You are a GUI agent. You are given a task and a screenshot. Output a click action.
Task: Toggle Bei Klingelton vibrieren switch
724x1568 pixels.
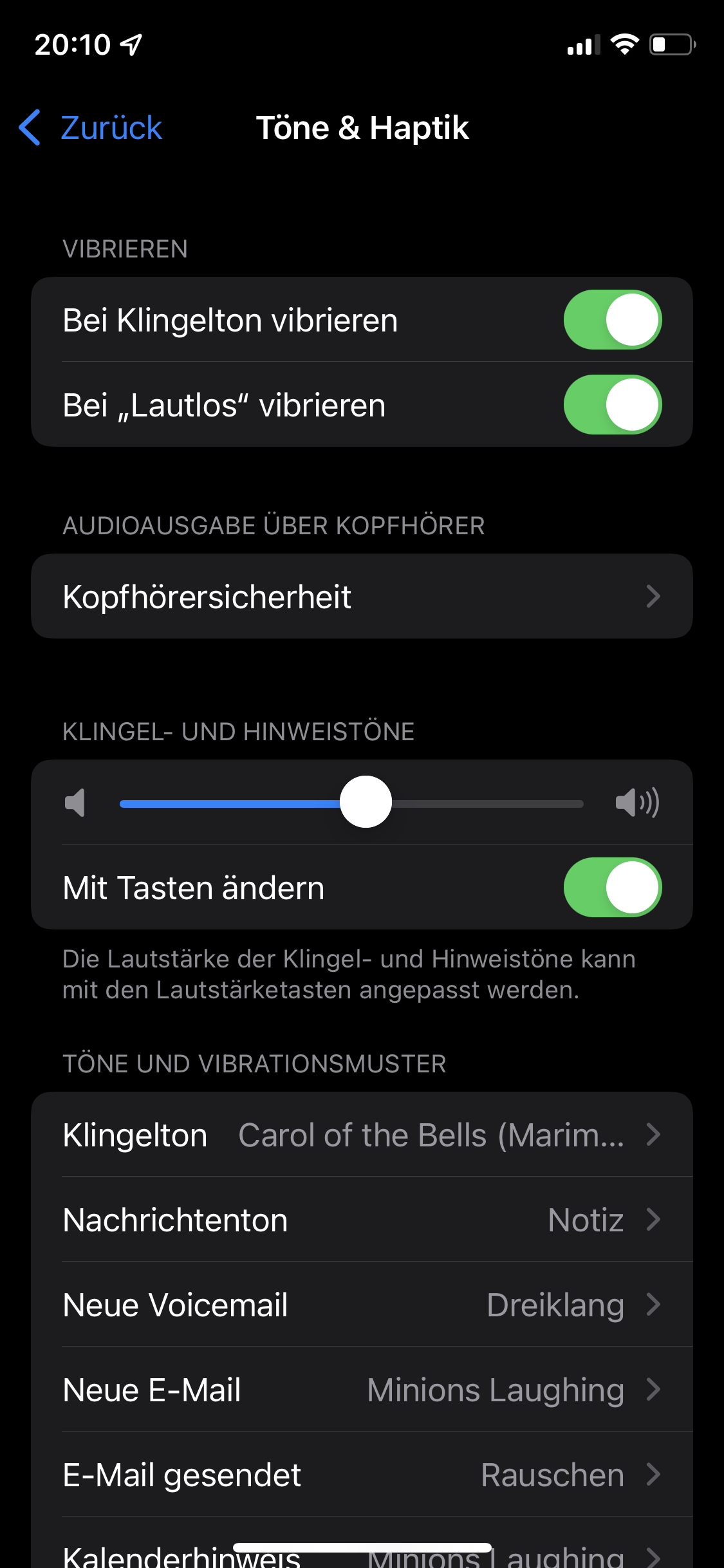tap(612, 320)
